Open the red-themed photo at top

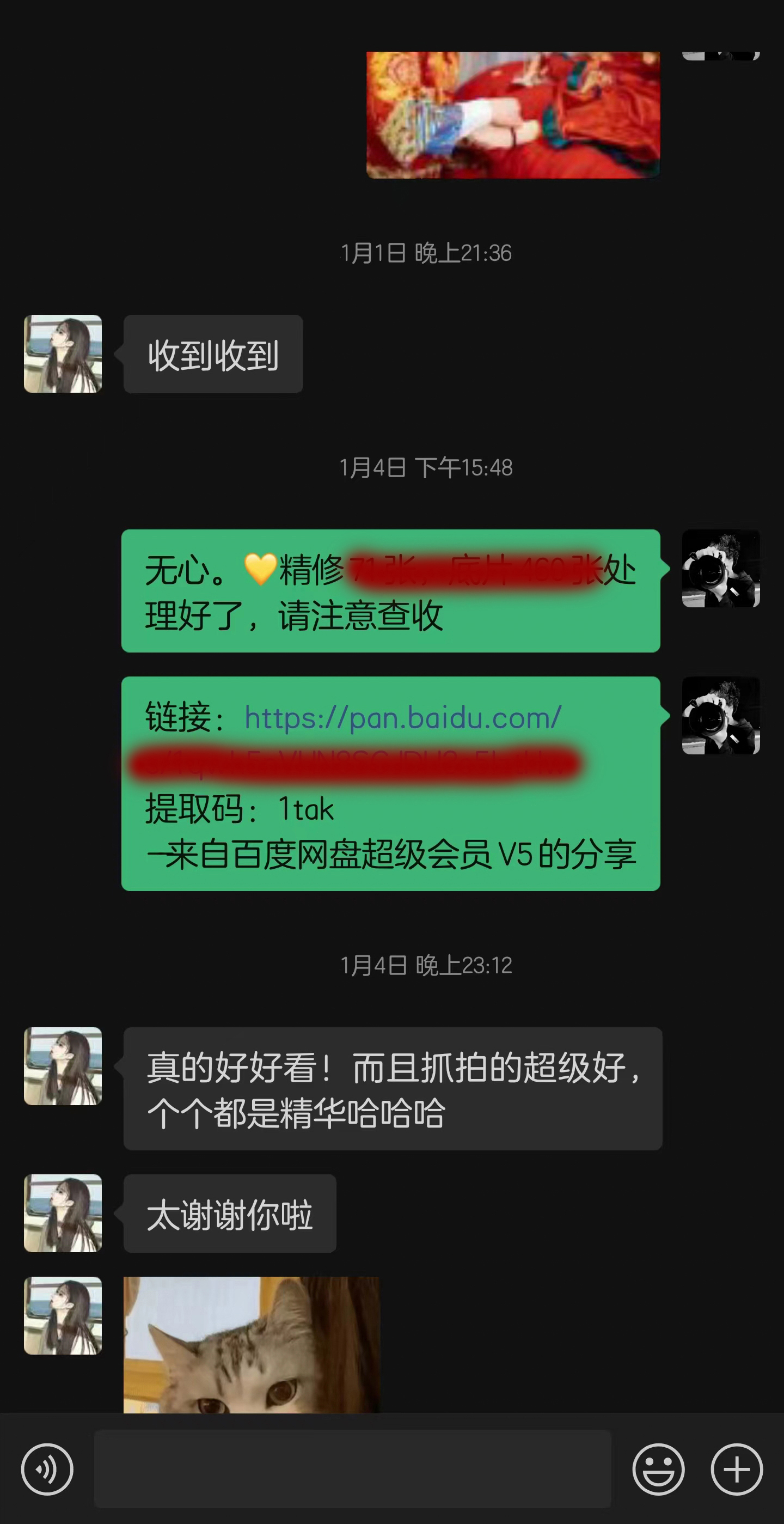pos(513,115)
